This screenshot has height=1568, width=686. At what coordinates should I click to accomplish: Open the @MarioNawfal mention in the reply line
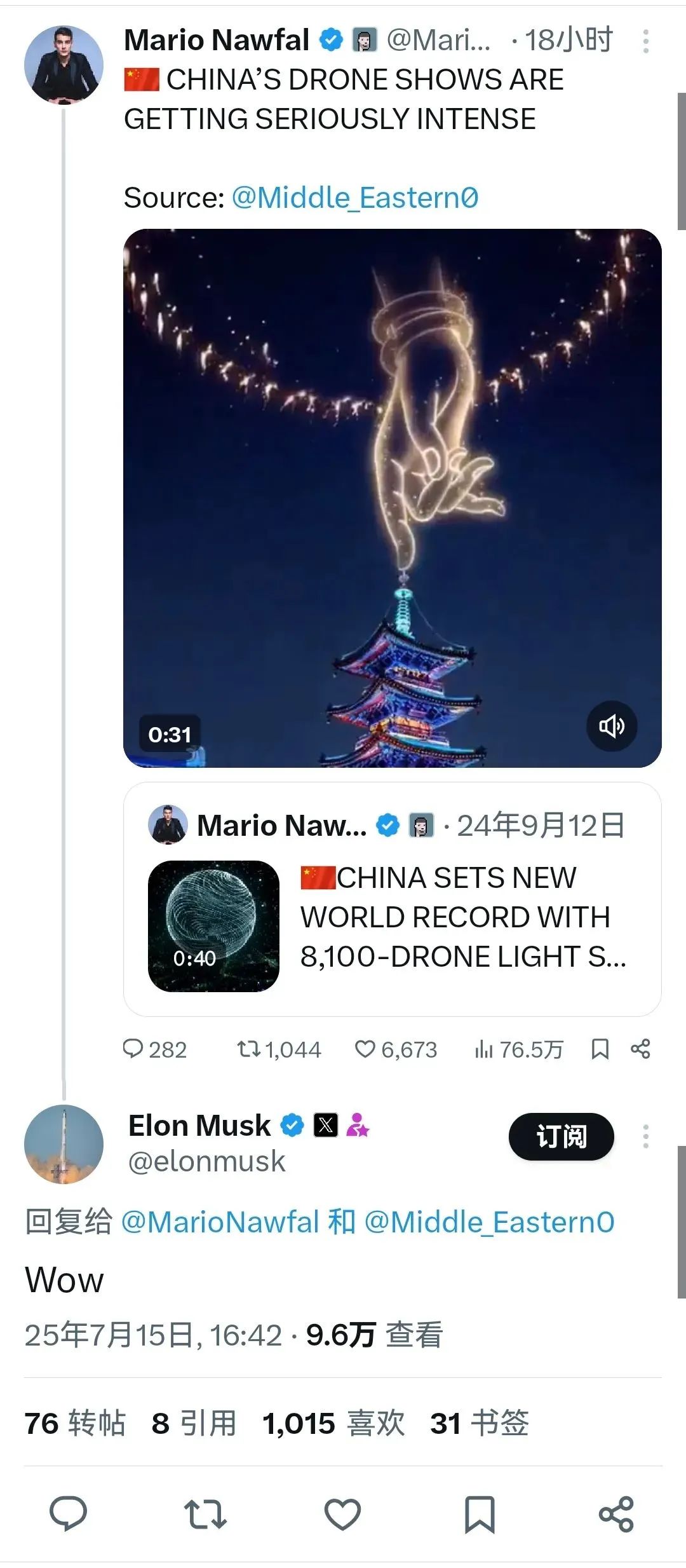pos(220,1222)
